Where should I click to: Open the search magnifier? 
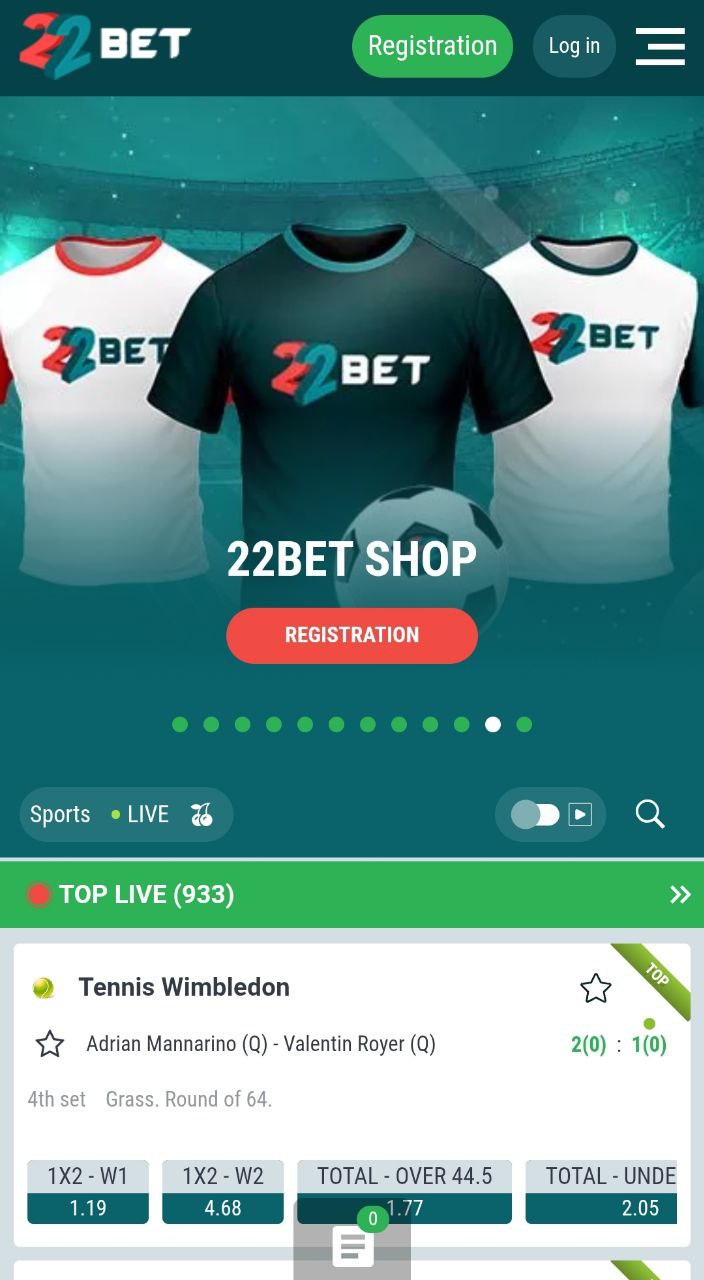coord(650,814)
